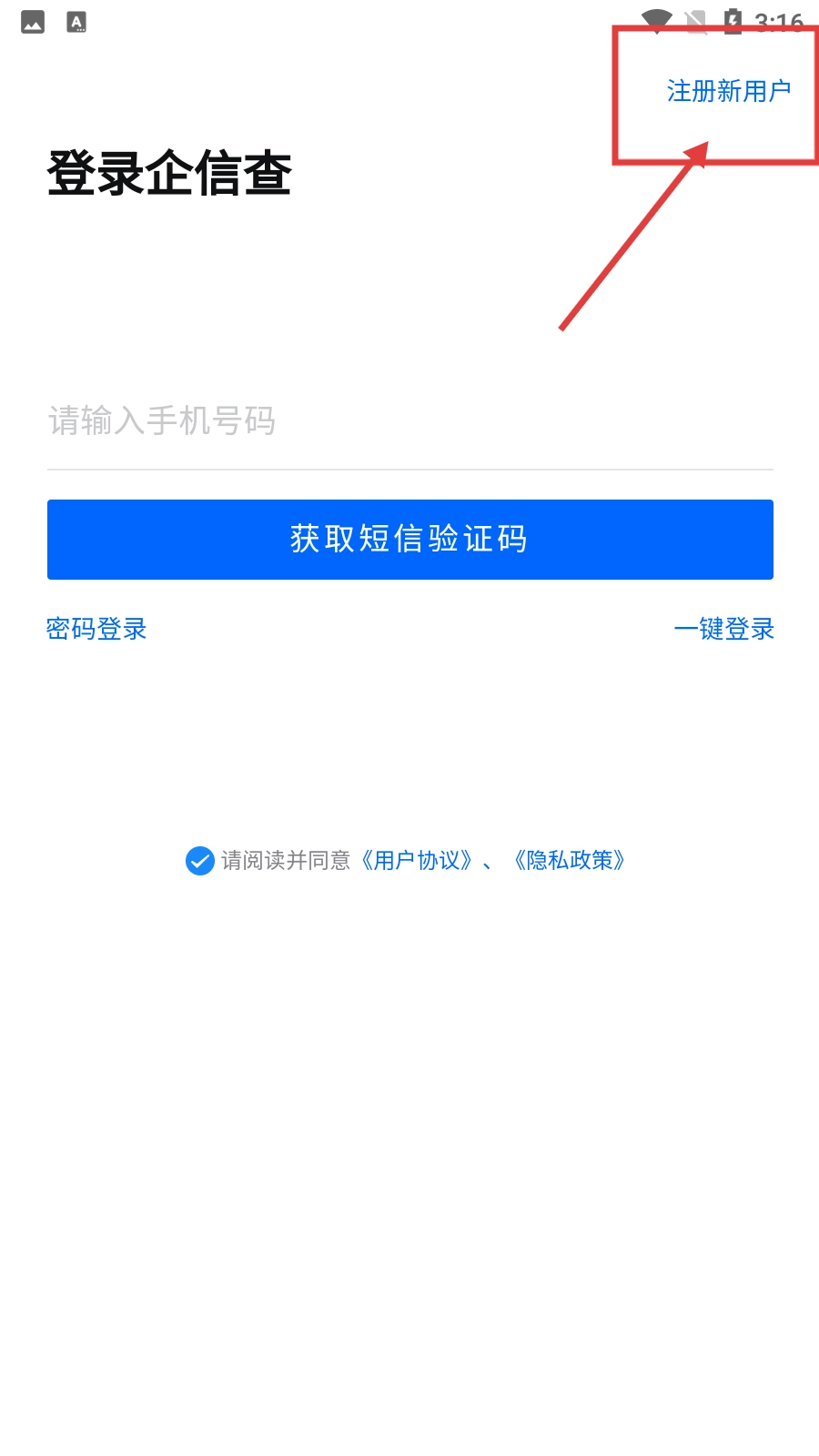This screenshot has width=819, height=1456.
Task: Focus the 请输入手机号码 phone field
Action: click(x=409, y=421)
